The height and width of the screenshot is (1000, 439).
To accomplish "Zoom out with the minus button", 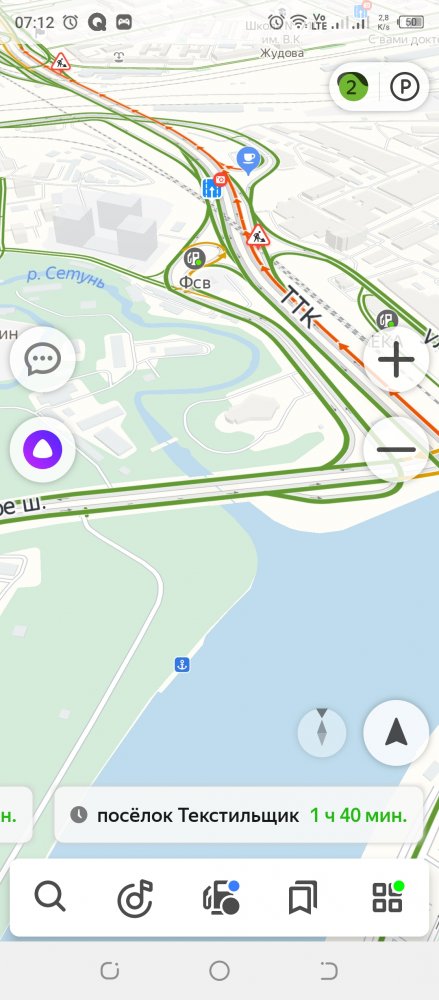I will point(396,450).
